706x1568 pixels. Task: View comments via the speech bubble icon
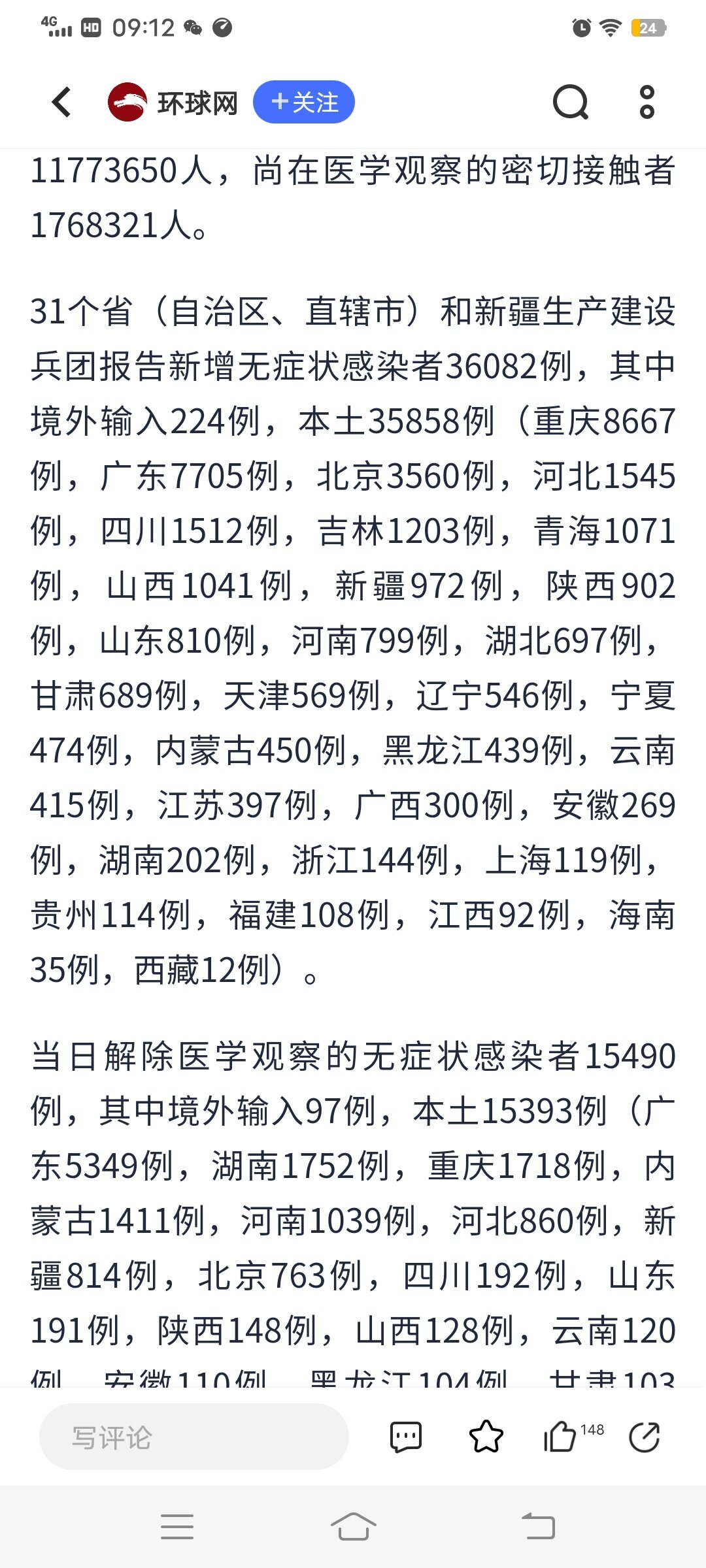[x=406, y=1437]
